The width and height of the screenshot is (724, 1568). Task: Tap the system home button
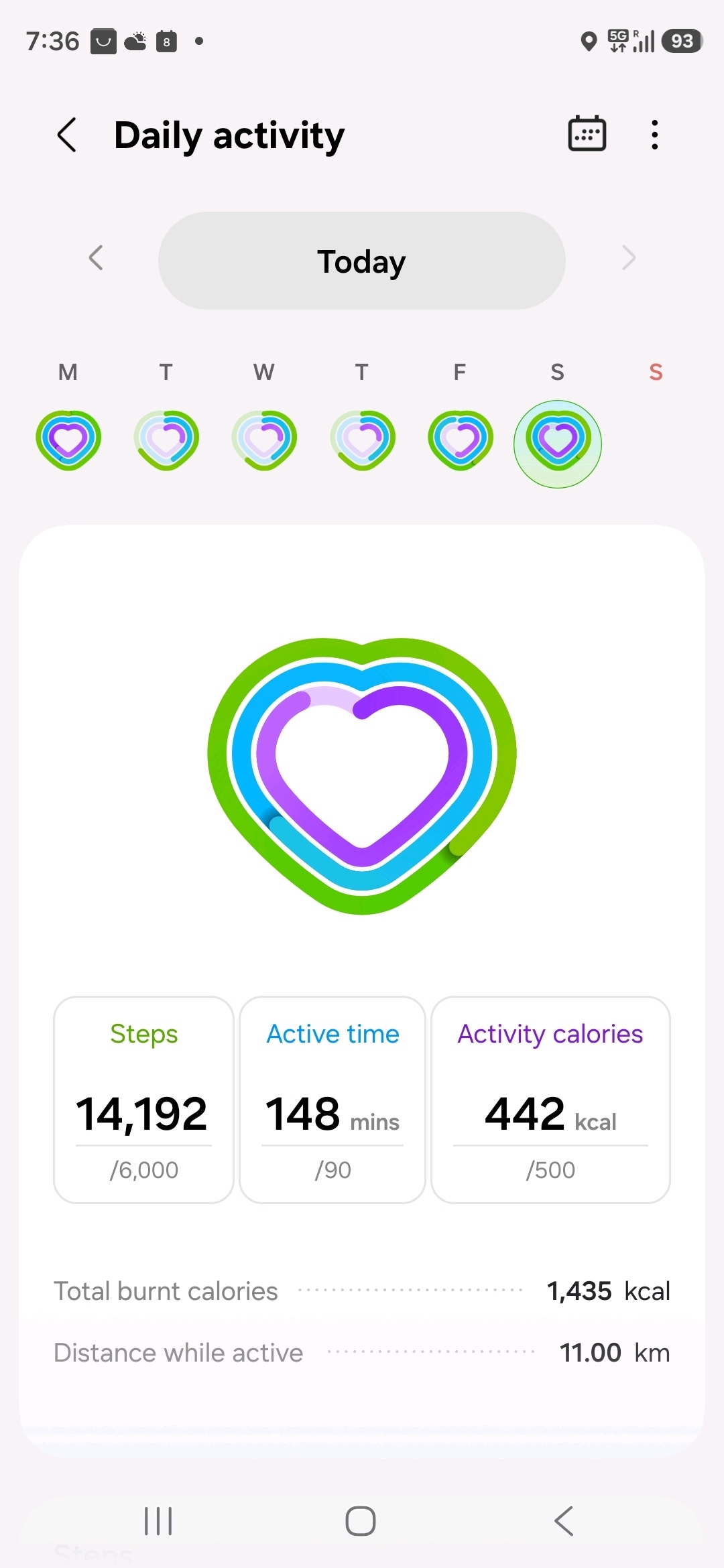click(x=361, y=1520)
